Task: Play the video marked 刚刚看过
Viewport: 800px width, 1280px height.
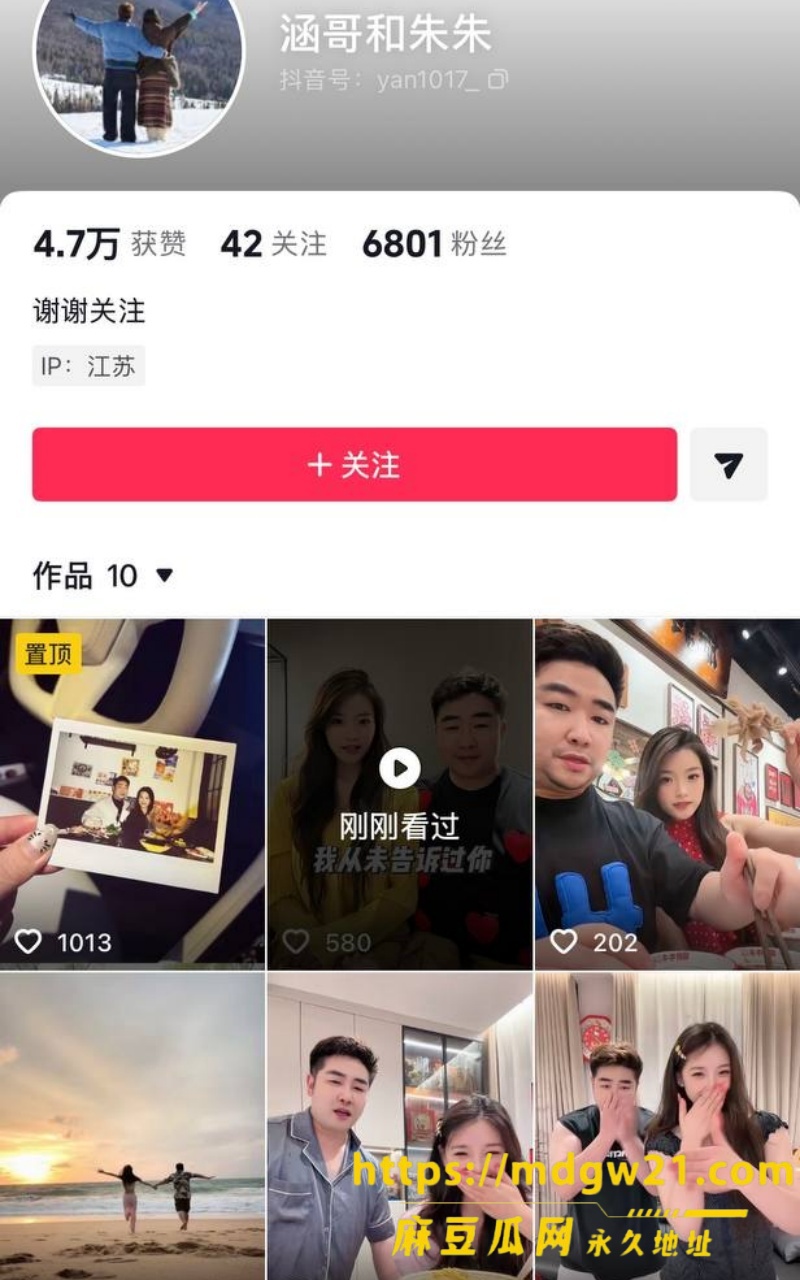Action: [400, 794]
